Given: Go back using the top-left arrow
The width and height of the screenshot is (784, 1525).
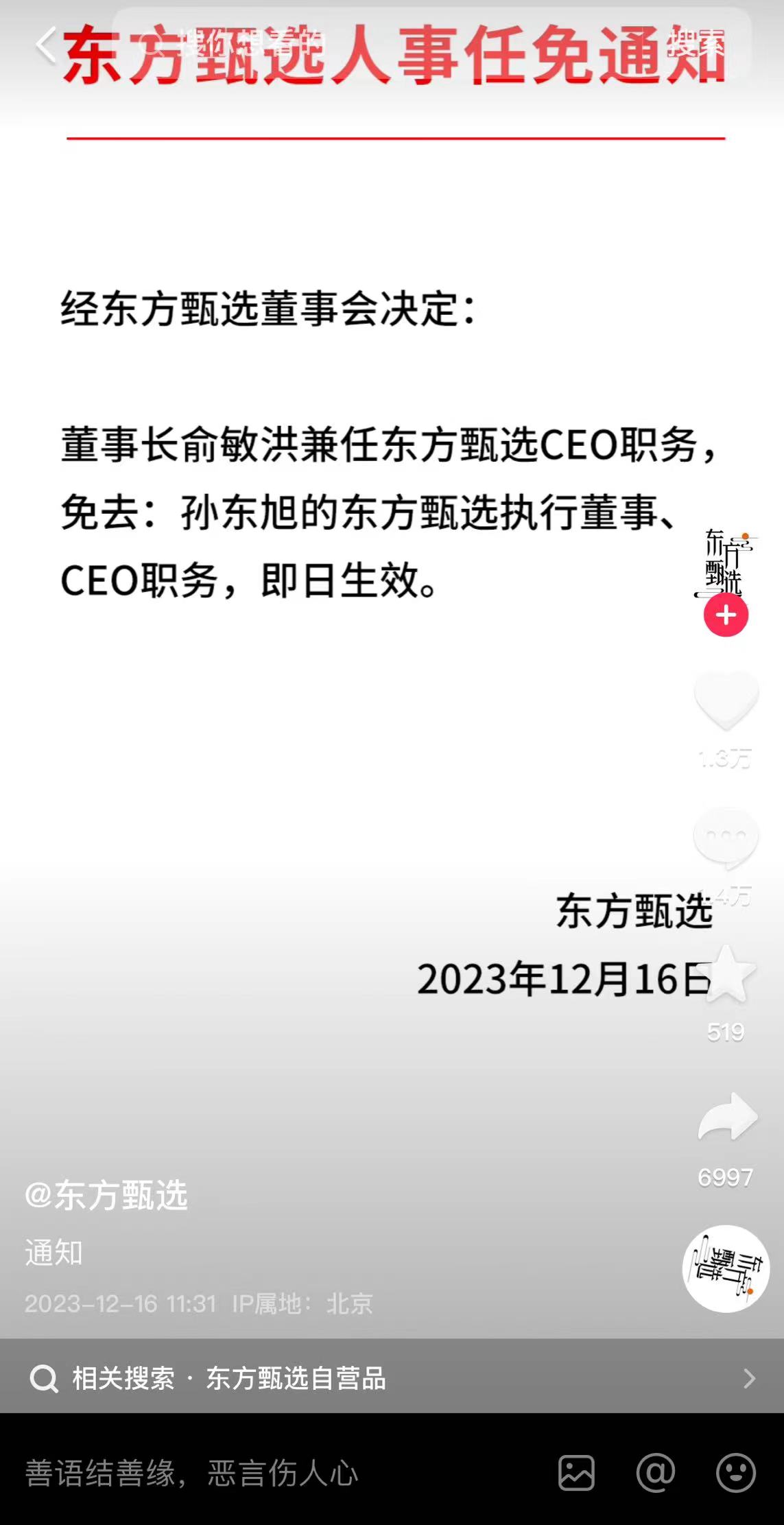Looking at the screenshot, I should tap(47, 45).
